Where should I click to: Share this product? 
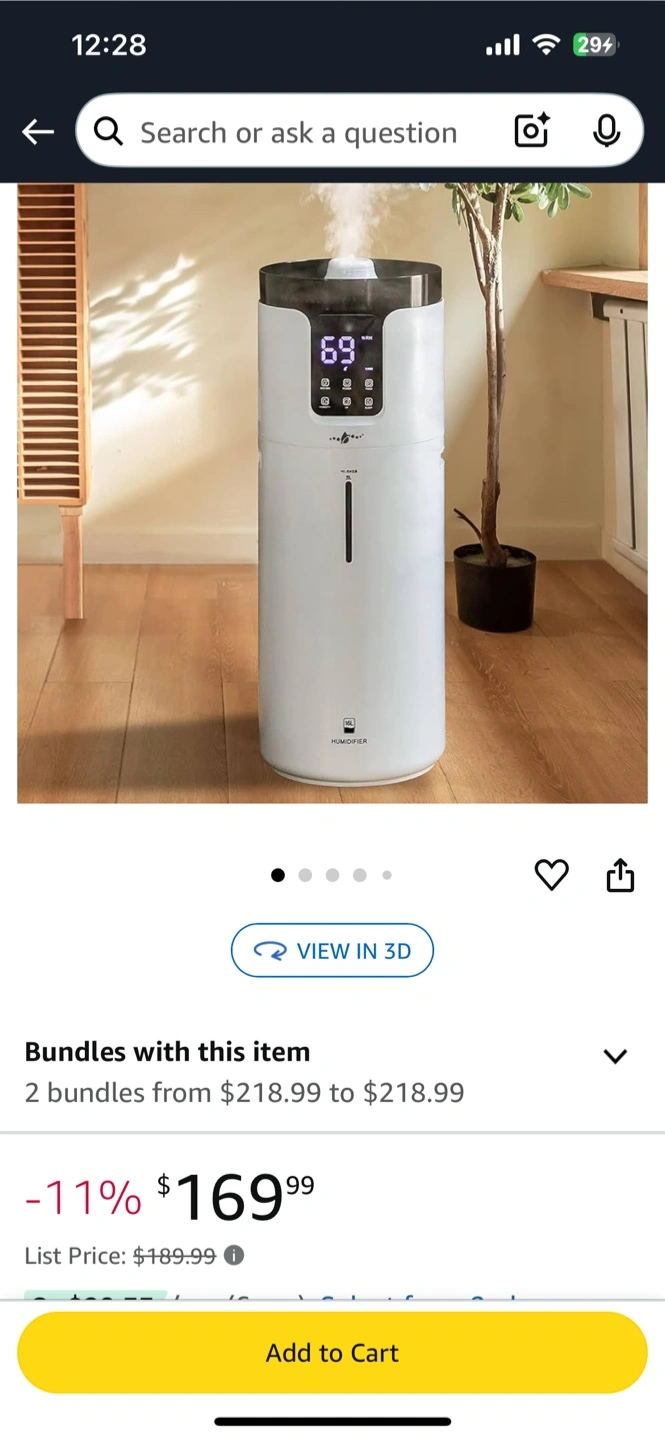tap(620, 875)
